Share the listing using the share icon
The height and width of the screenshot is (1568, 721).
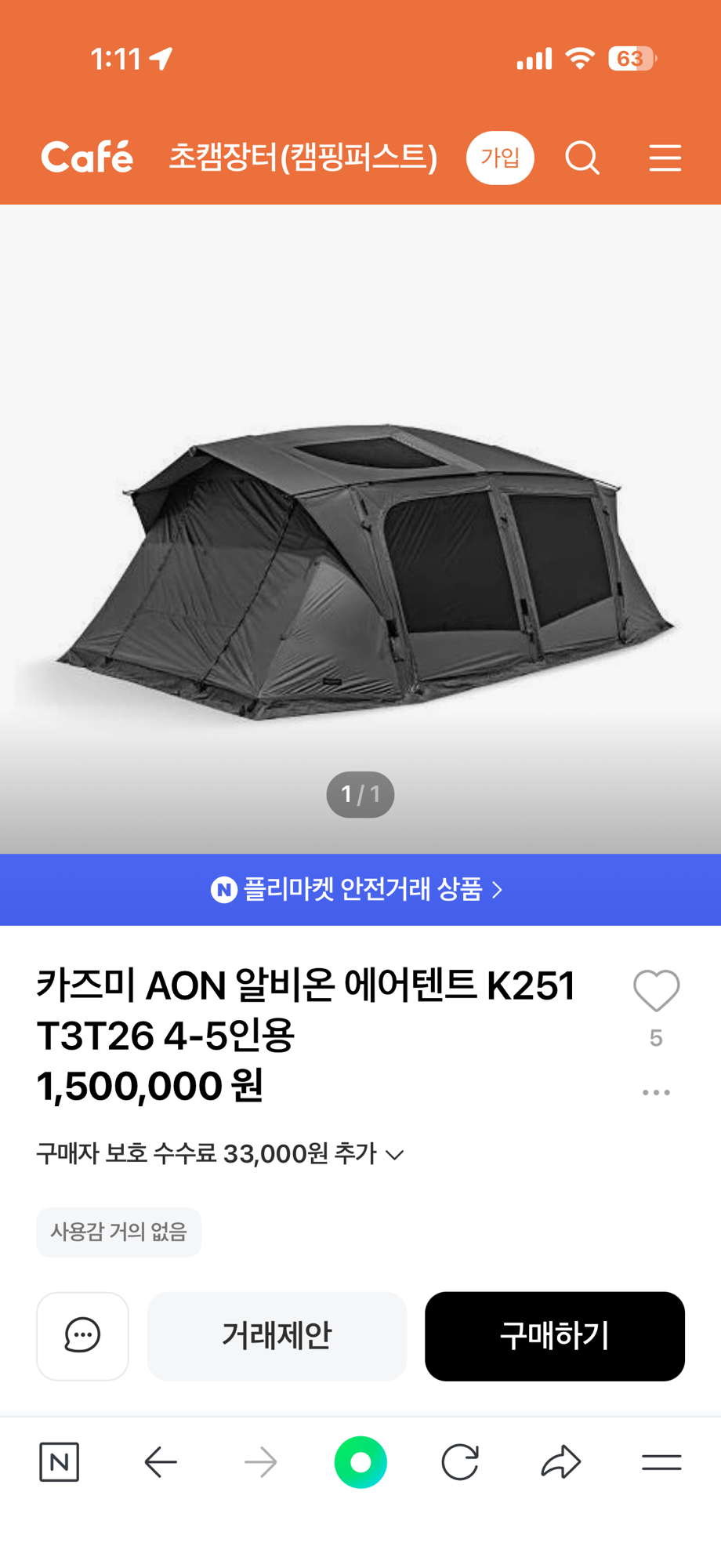coord(561,1461)
